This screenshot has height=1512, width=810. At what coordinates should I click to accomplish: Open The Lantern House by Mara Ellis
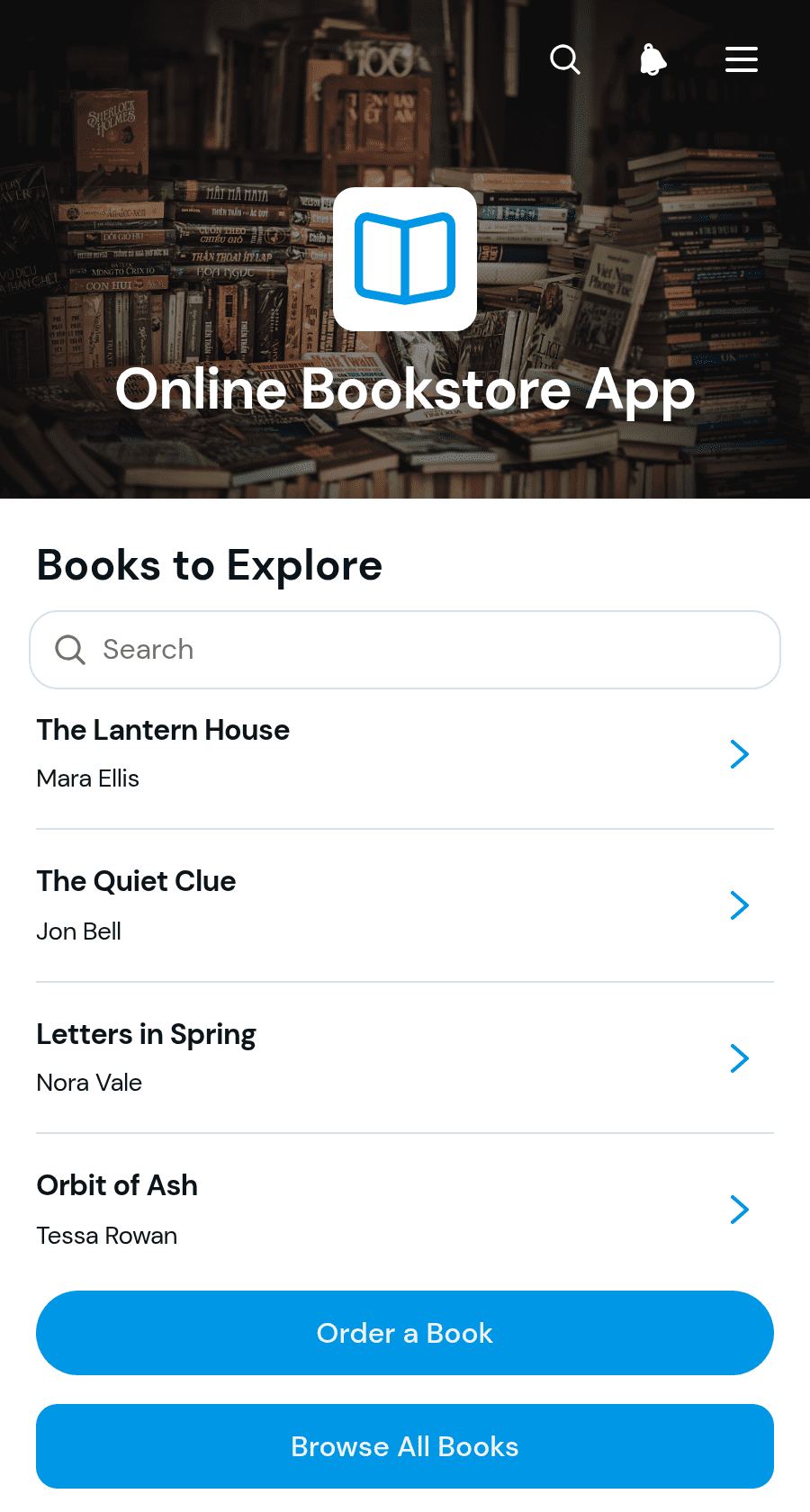[x=405, y=754]
